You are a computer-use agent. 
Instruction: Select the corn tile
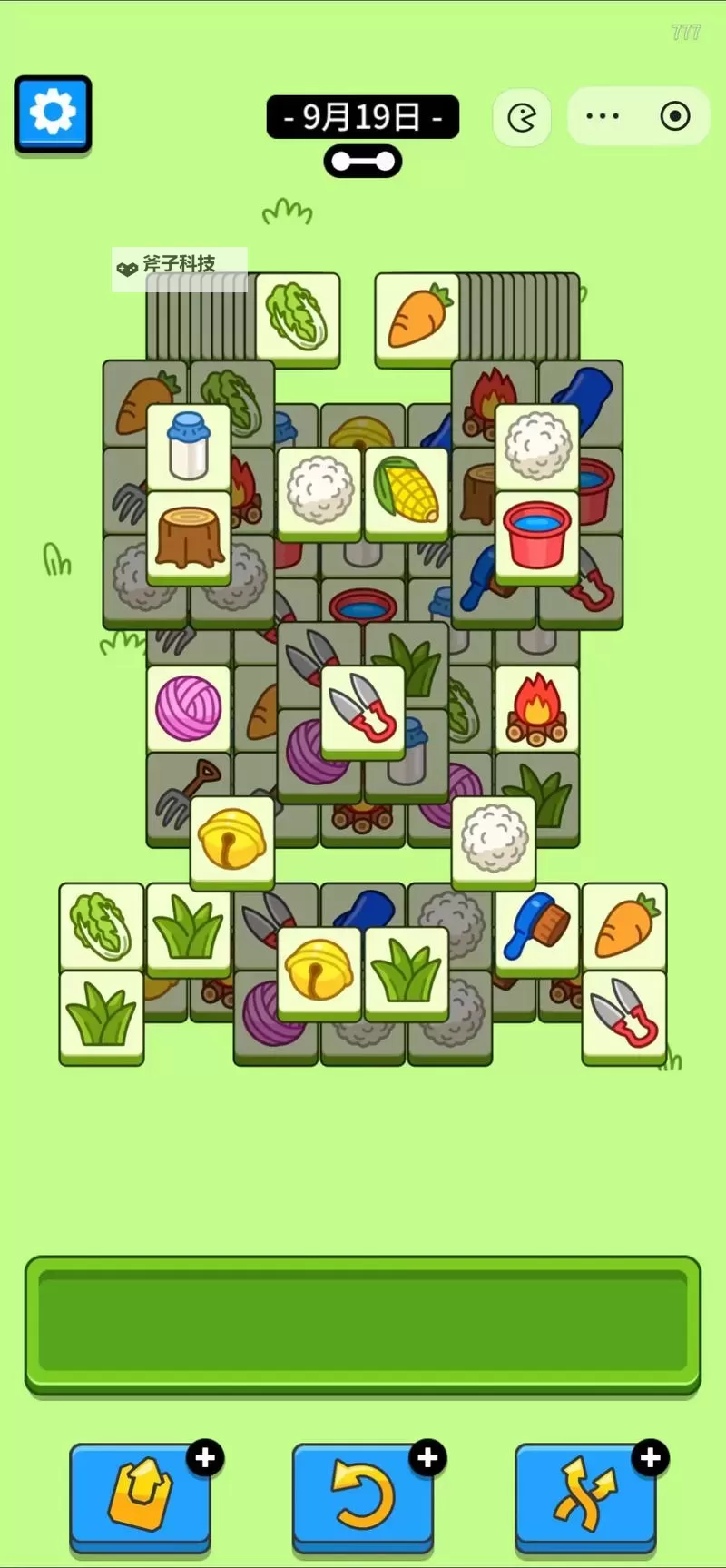point(407,491)
